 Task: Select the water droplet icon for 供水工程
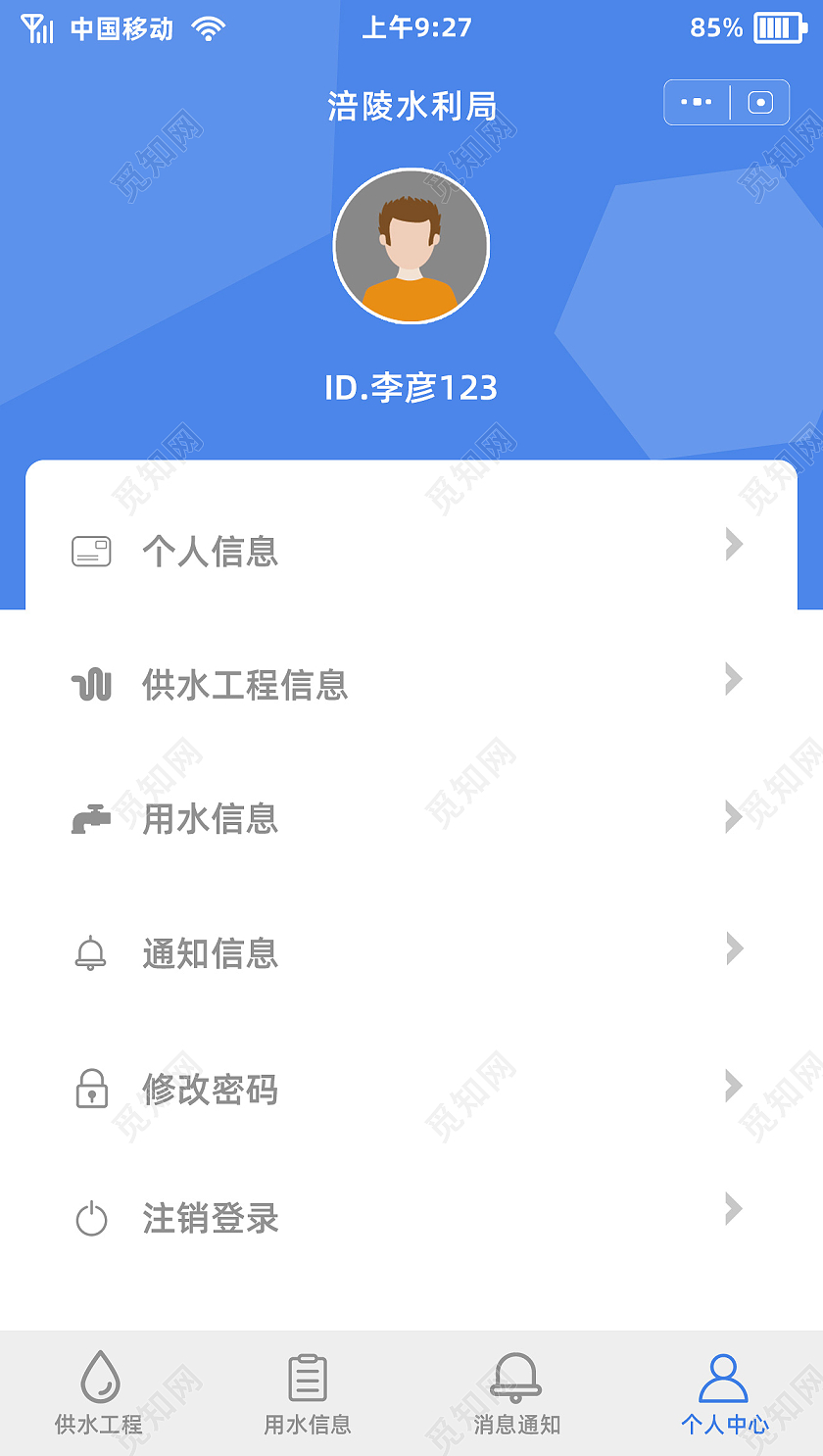pos(98,1376)
